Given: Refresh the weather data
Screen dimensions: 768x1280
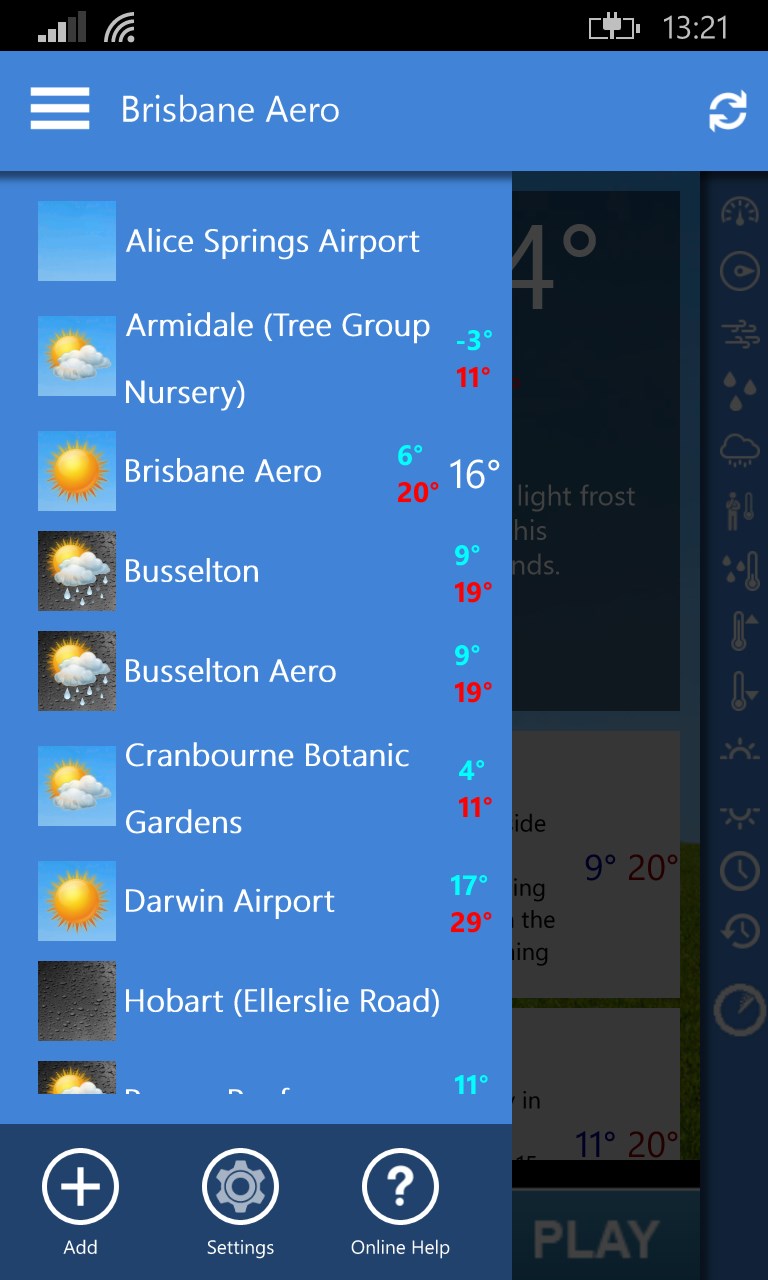Looking at the screenshot, I should [x=727, y=111].
